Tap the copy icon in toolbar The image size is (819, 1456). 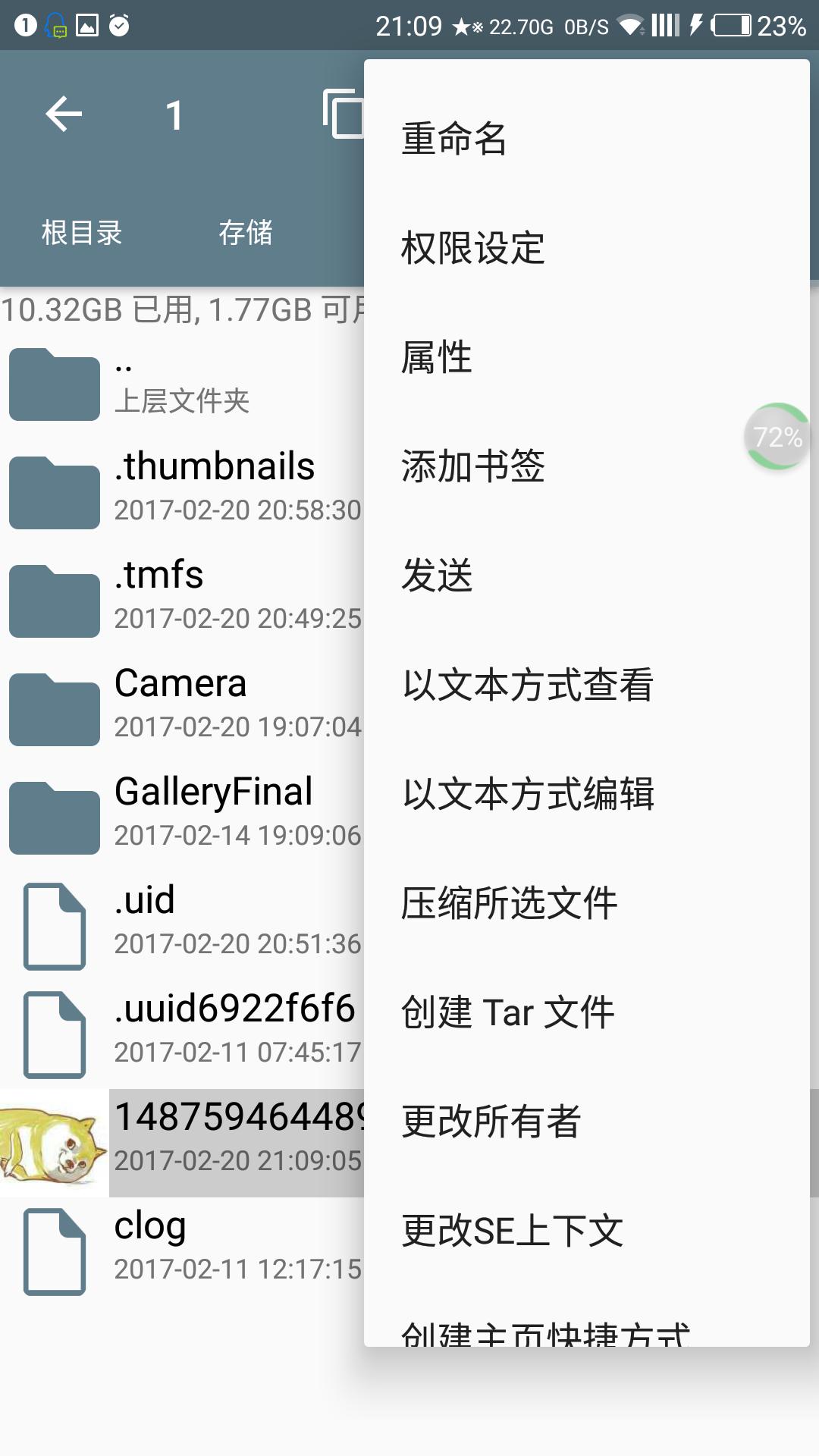coord(343,115)
